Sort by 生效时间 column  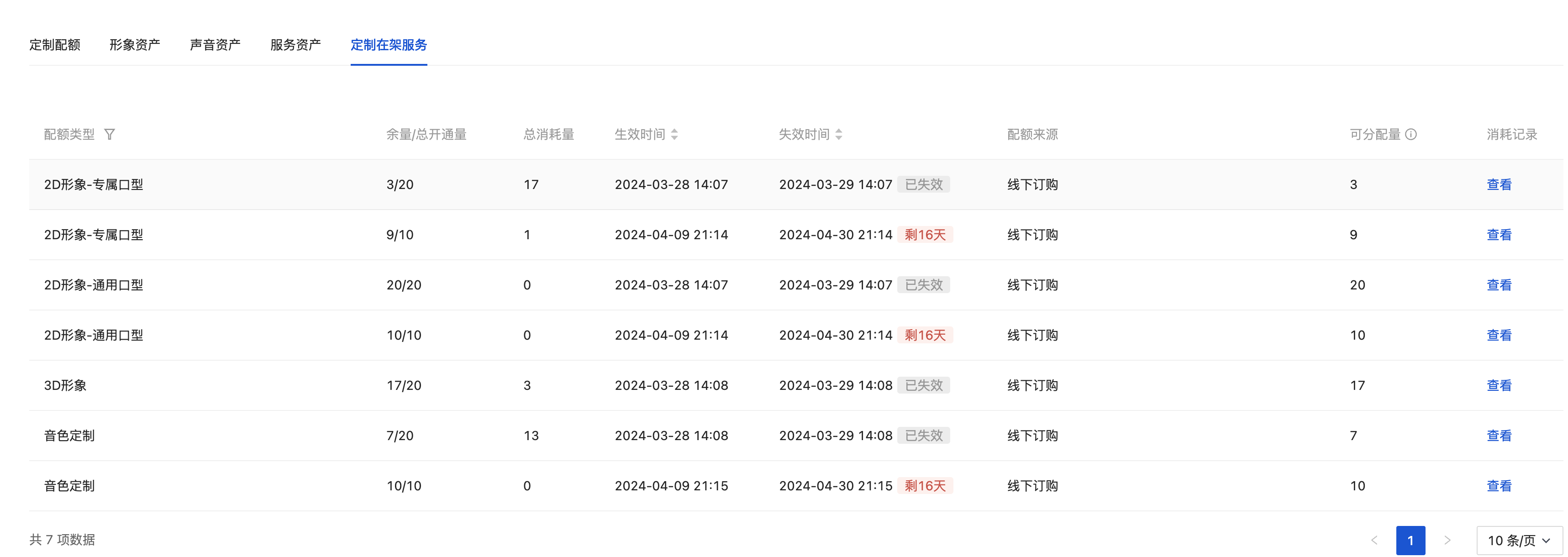[x=674, y=134]
